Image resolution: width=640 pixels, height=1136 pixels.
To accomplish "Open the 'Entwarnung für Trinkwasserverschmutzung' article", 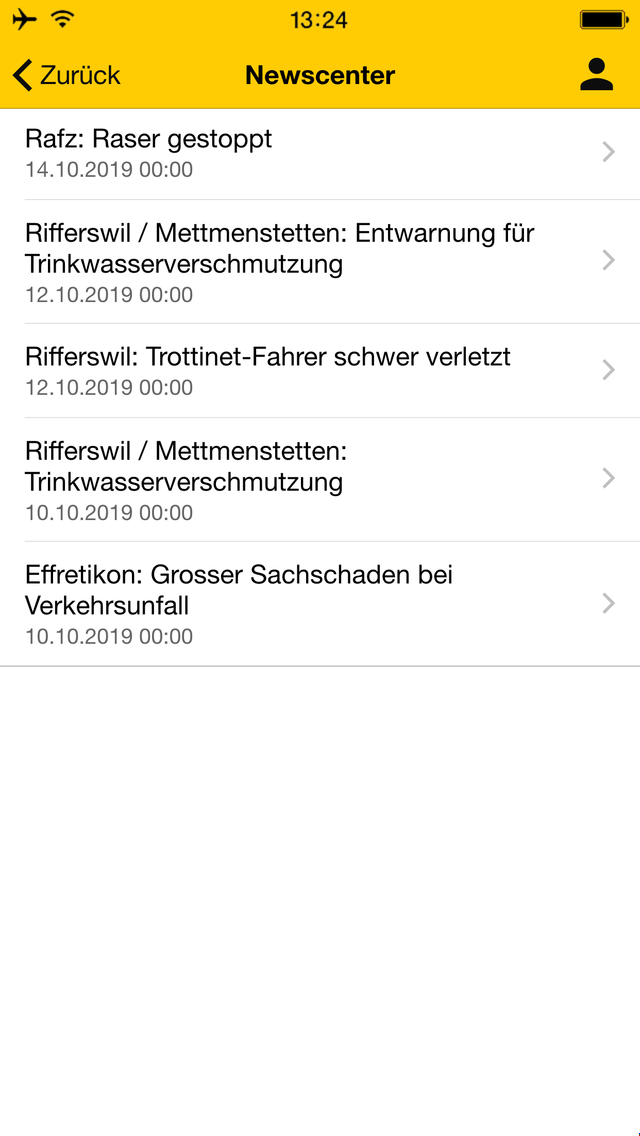I will click(x=320, y=262).
